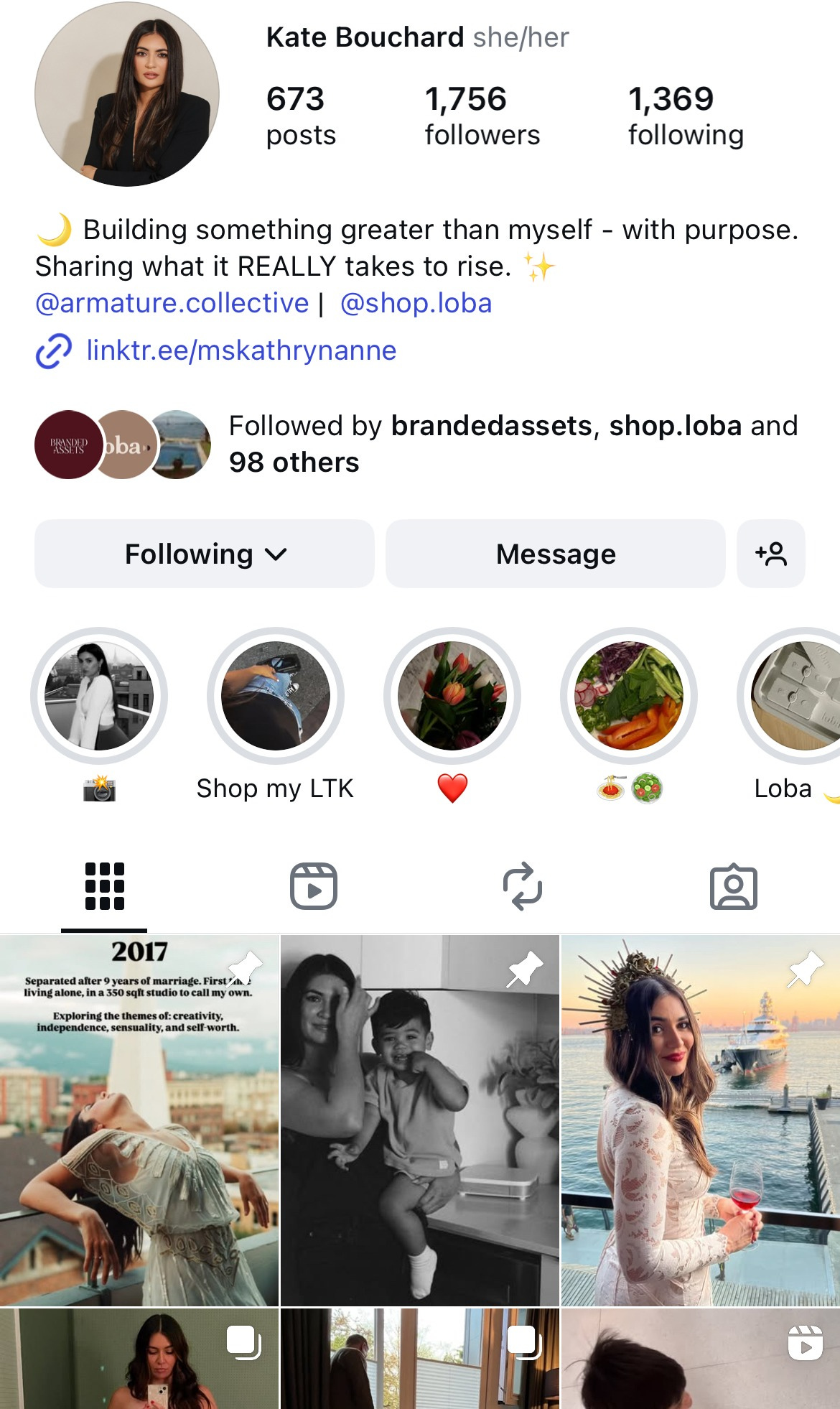The width and height of the screenshot is (840, 1409).
Task: Open the @shop.loba mention
Action: pos(416,303)
